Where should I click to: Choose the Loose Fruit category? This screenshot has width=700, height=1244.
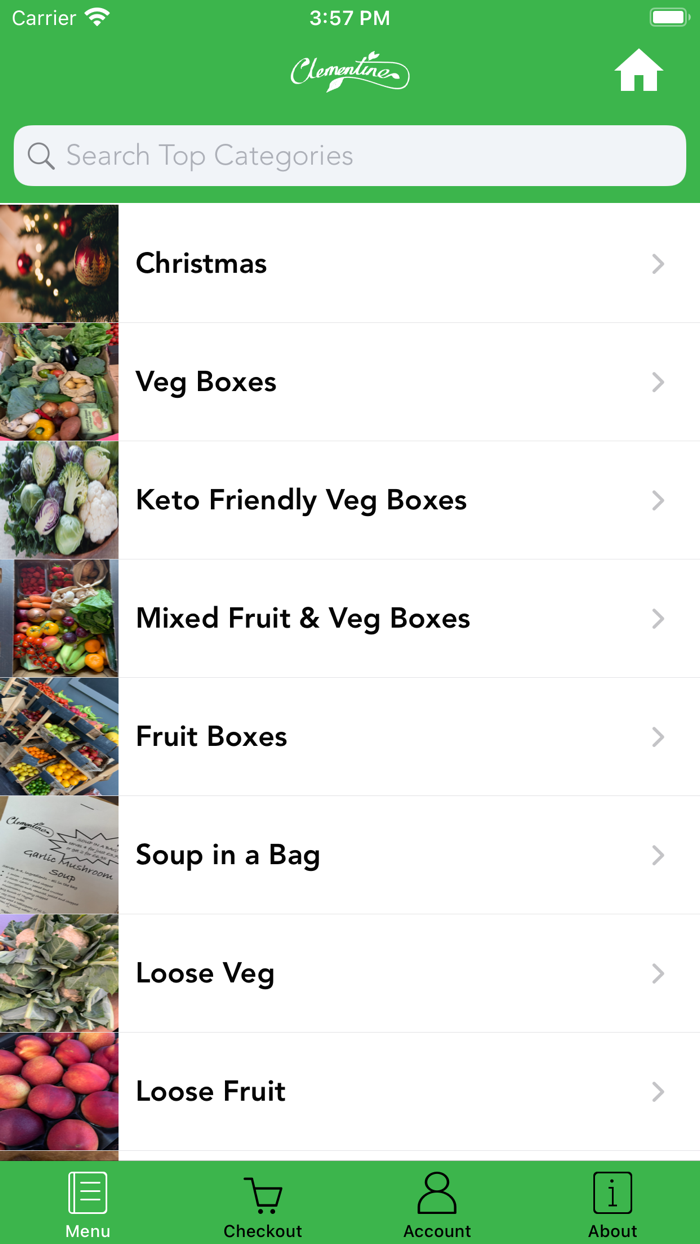(350, 1091)
